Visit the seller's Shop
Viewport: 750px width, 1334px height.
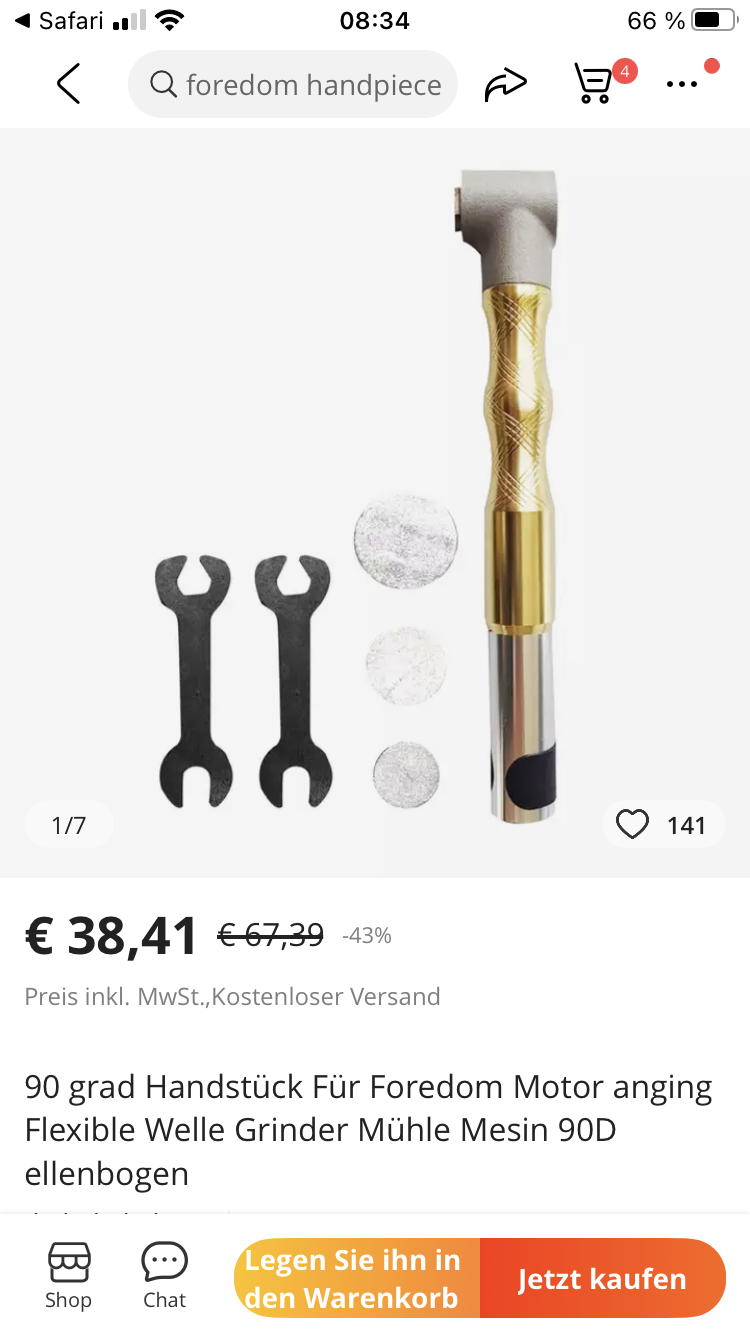68,1276
